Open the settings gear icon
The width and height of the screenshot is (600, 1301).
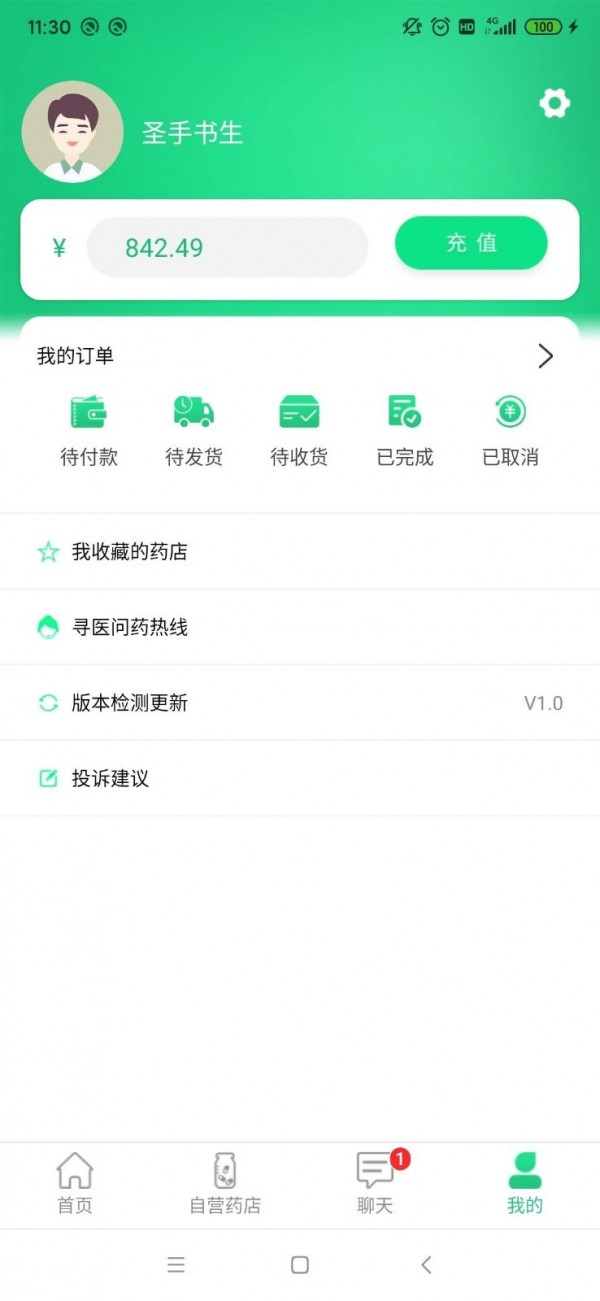click(x=554, y=103)
